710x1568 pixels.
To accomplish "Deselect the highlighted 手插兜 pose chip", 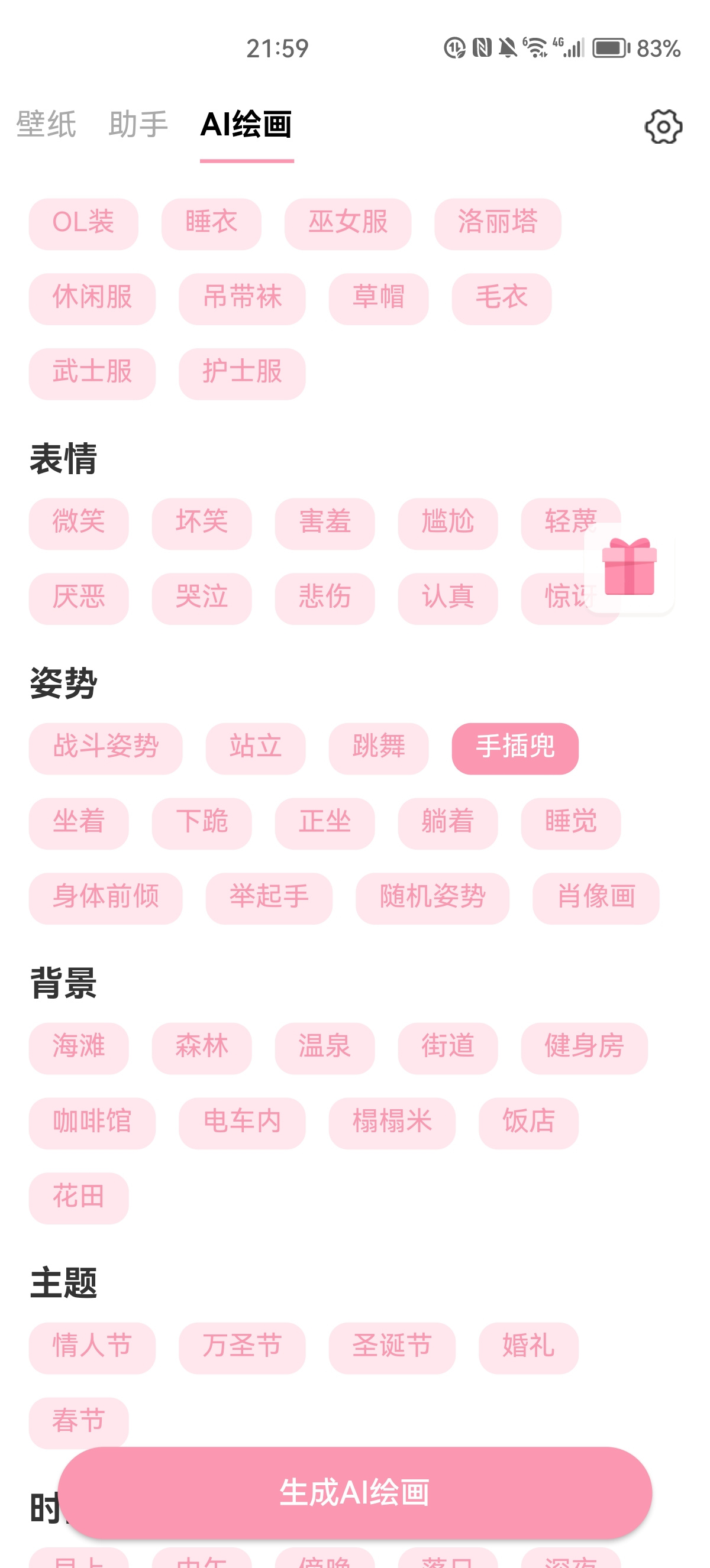I will tap(515, 748).
